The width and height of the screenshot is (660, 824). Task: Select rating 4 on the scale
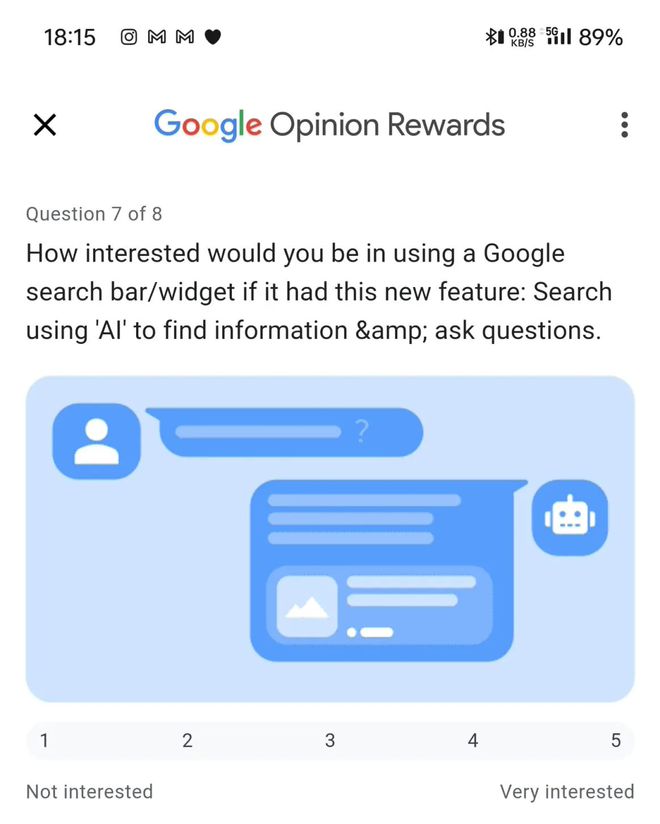(473, 741)
